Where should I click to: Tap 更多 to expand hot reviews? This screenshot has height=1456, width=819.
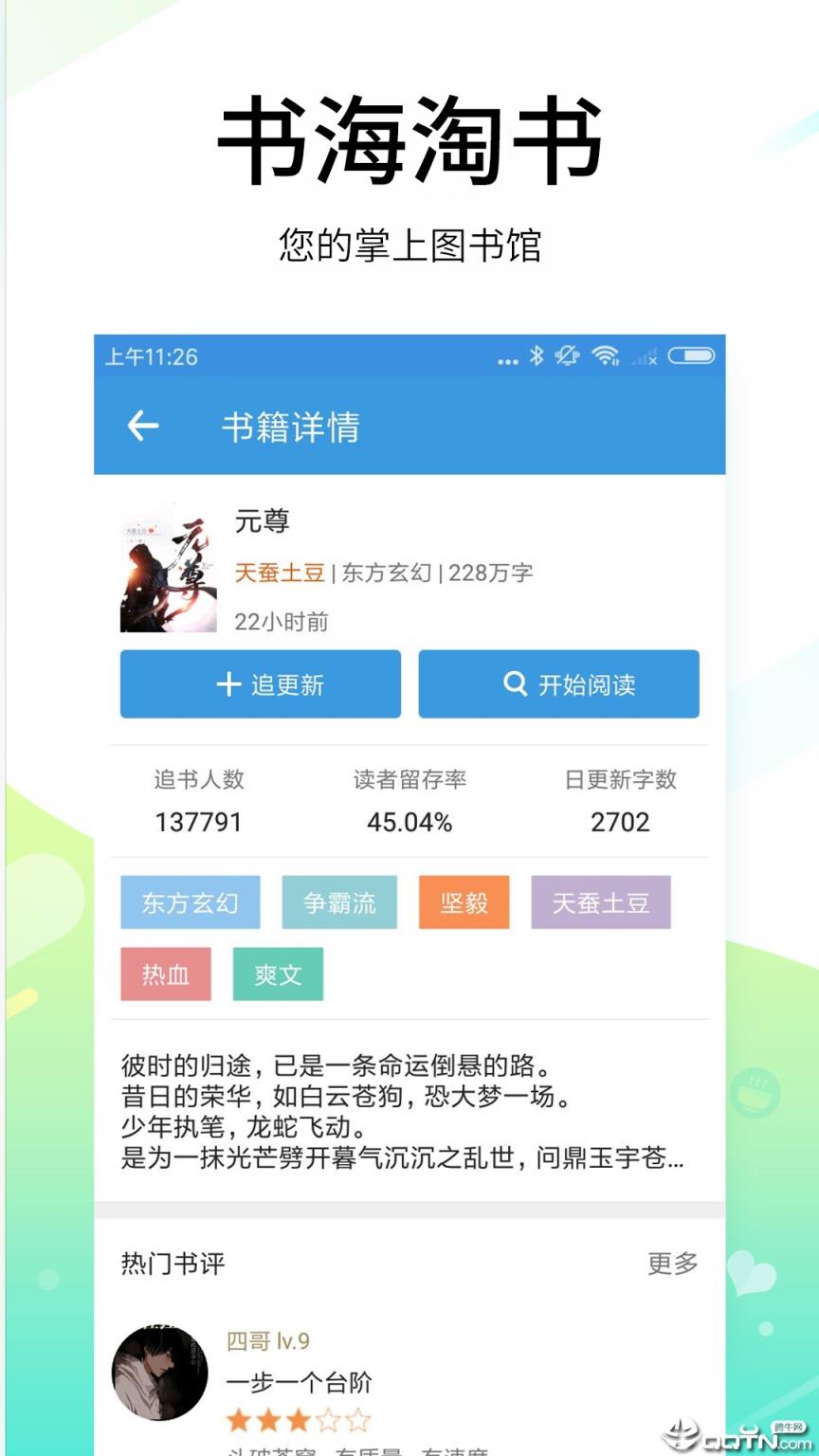click(672, 1263)
